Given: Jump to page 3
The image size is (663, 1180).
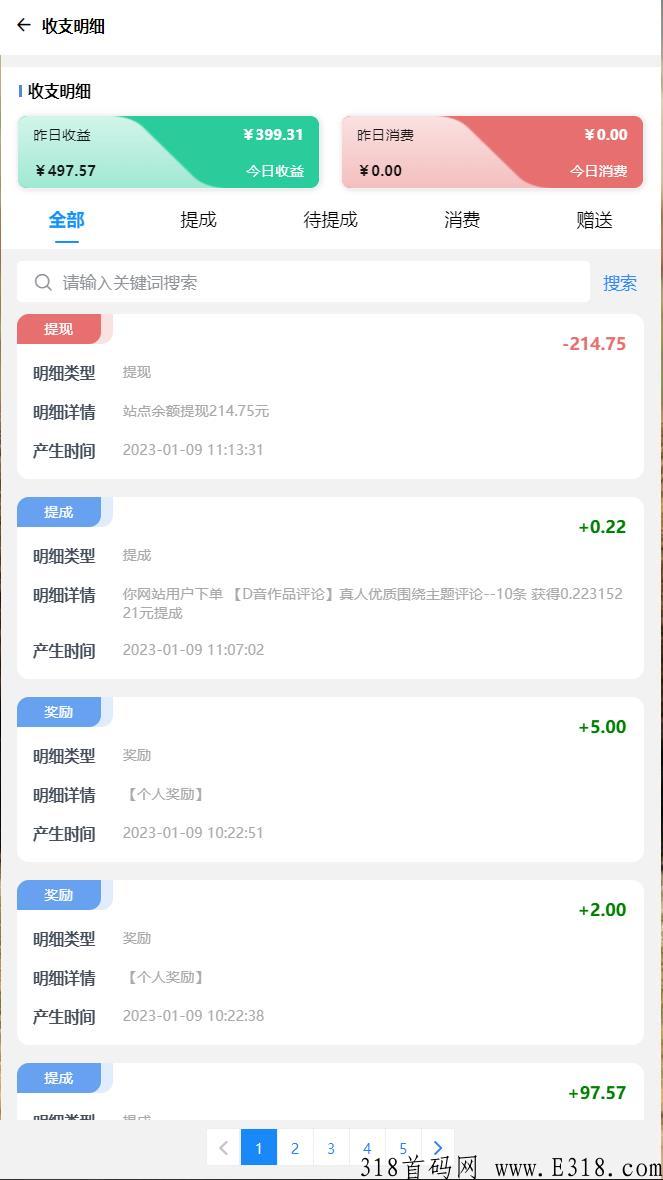Looking at the screenshot, I should coord(331,1148).
